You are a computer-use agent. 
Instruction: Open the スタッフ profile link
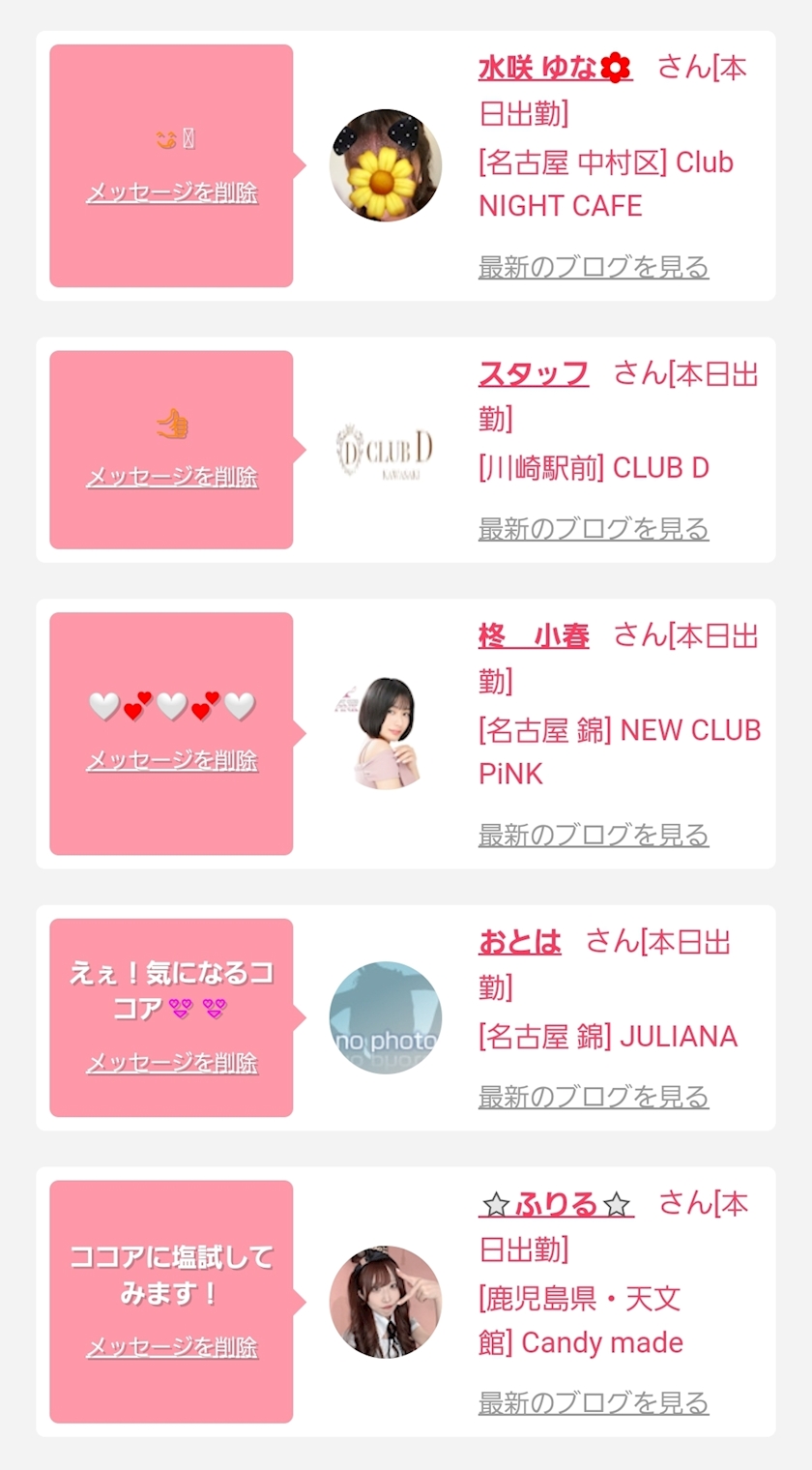pos(534,373)
